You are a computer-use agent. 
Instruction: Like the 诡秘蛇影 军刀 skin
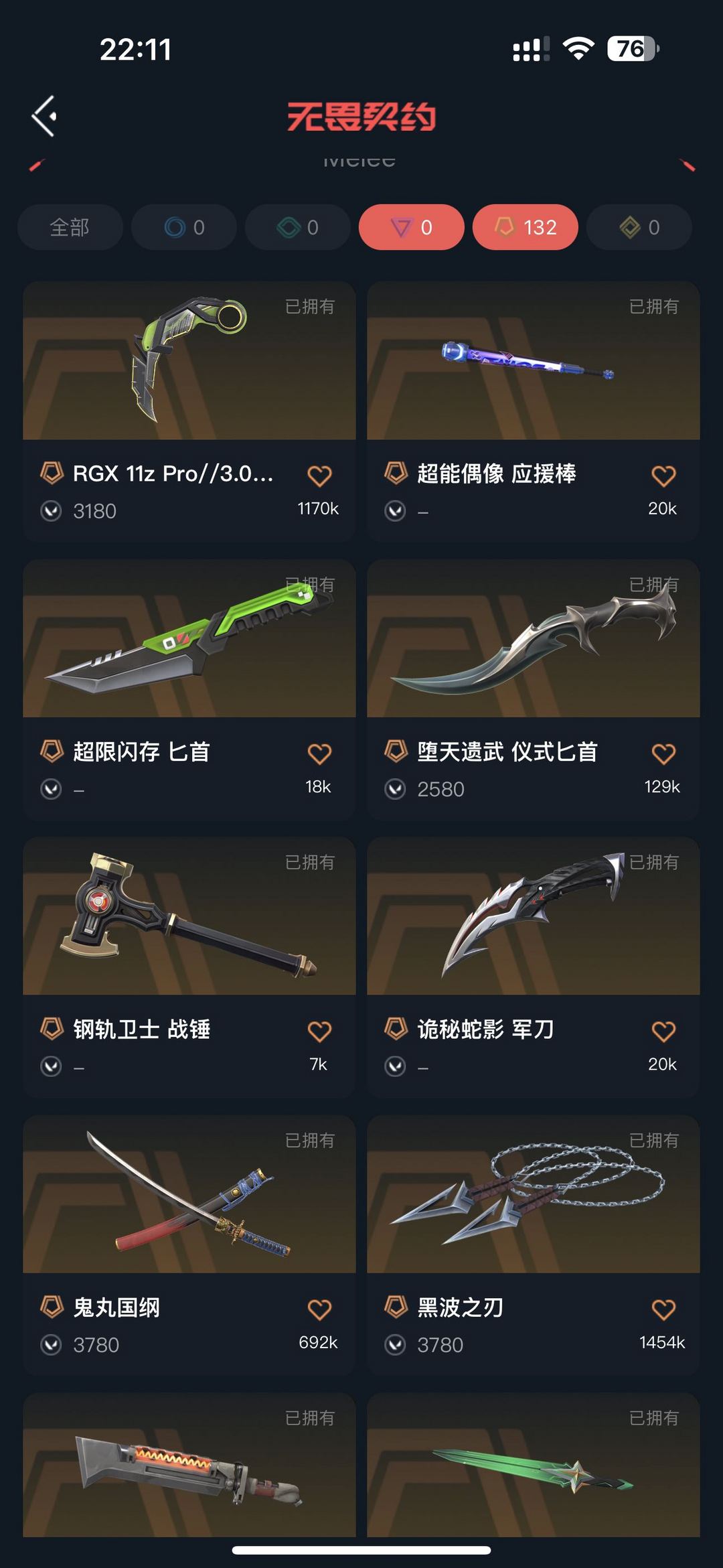663,1031
